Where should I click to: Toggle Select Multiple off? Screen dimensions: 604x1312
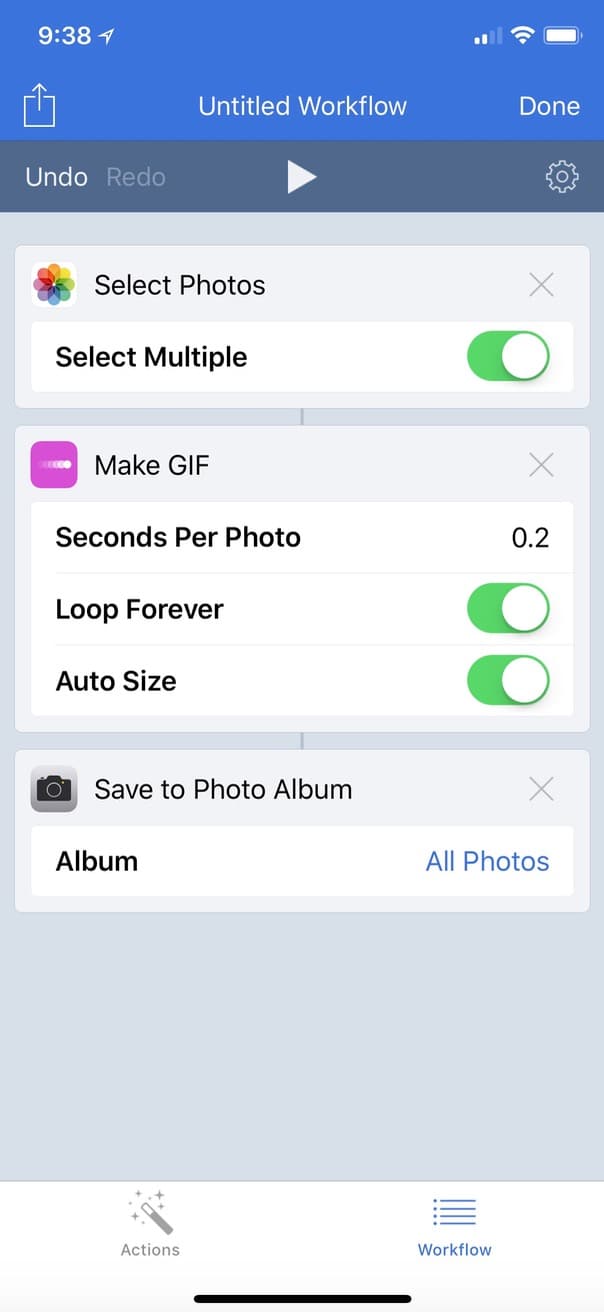coord(508,357)
